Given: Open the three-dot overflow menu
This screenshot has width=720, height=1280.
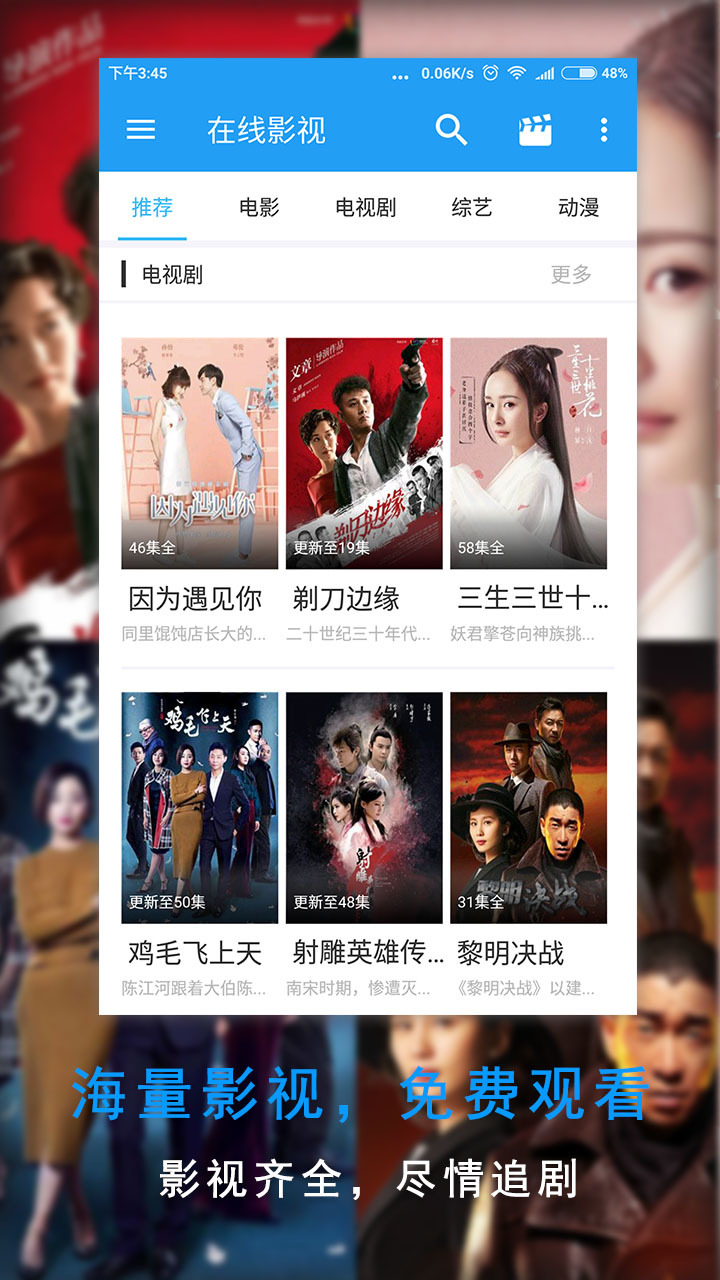Looking at the screenshot, I should pyautogui.click(x=601, y=131).
